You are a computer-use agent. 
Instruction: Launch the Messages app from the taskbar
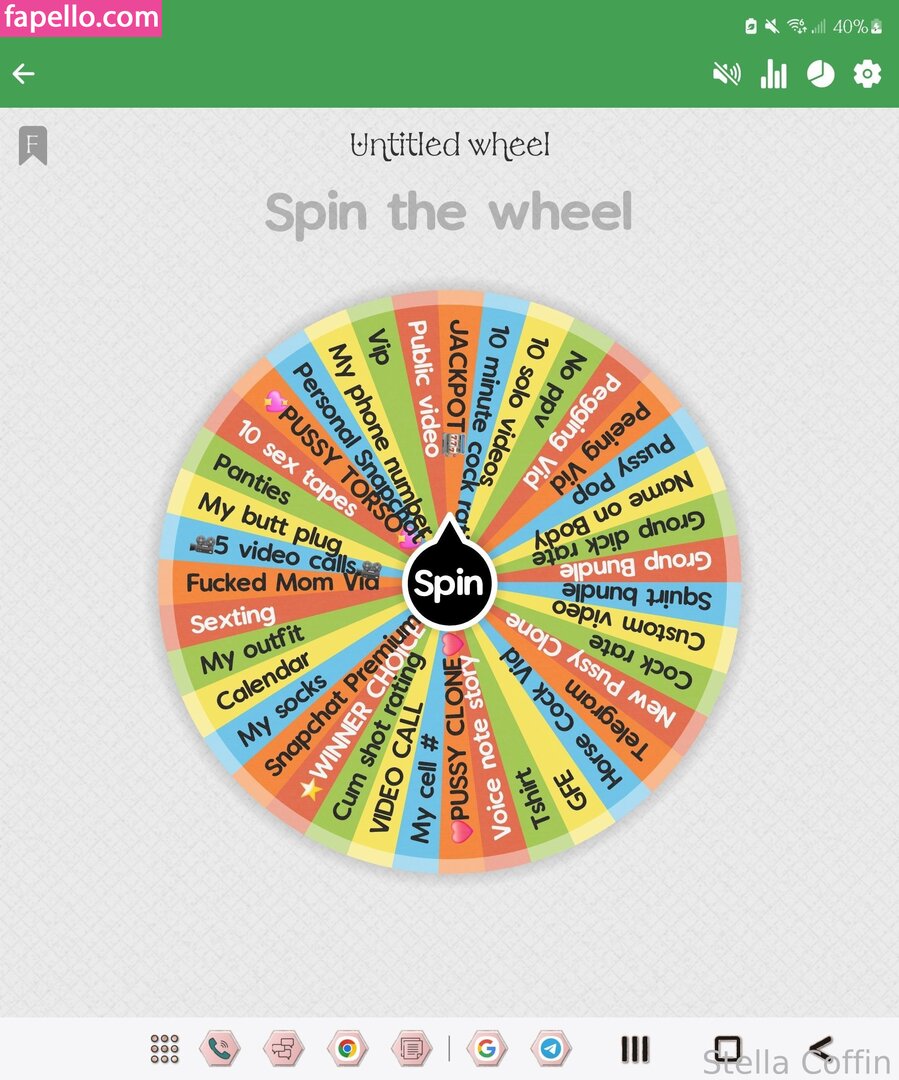point(283,1048)
